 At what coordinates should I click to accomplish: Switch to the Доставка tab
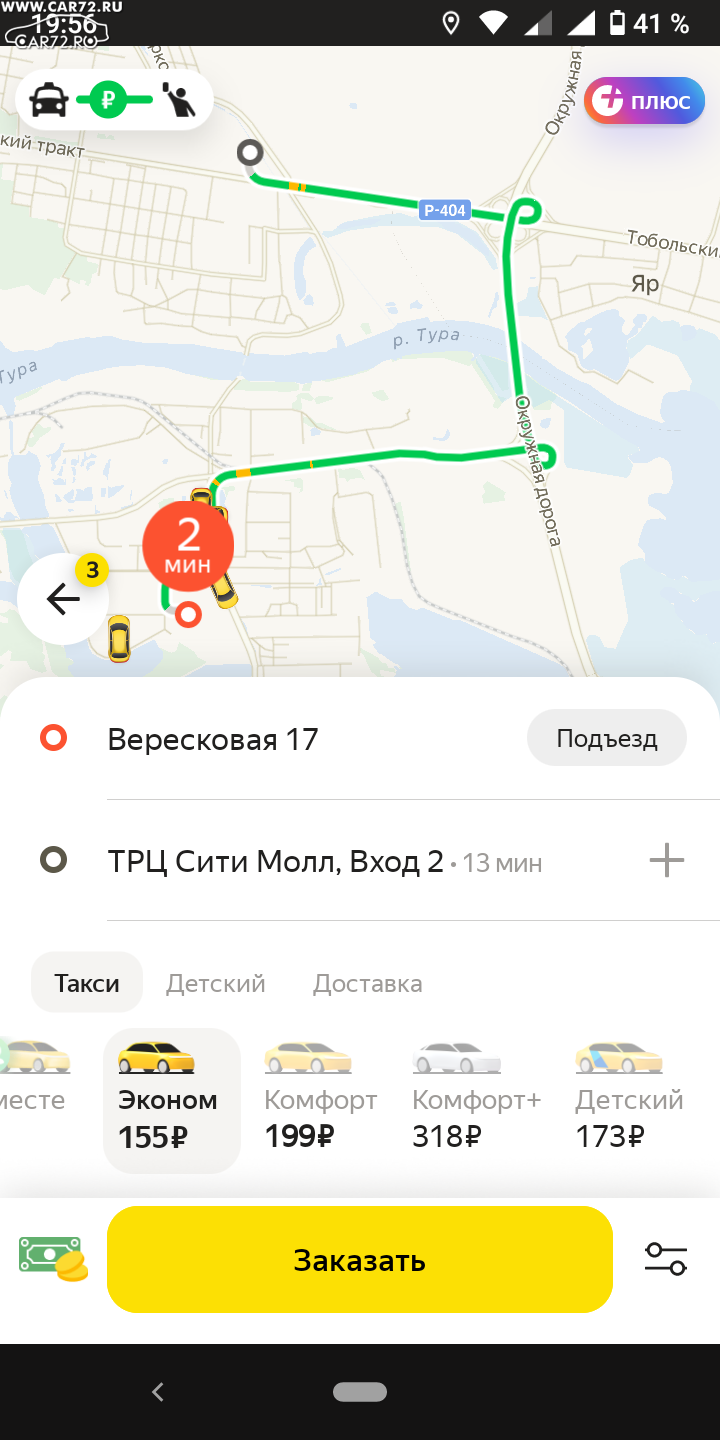coord(368,983)
